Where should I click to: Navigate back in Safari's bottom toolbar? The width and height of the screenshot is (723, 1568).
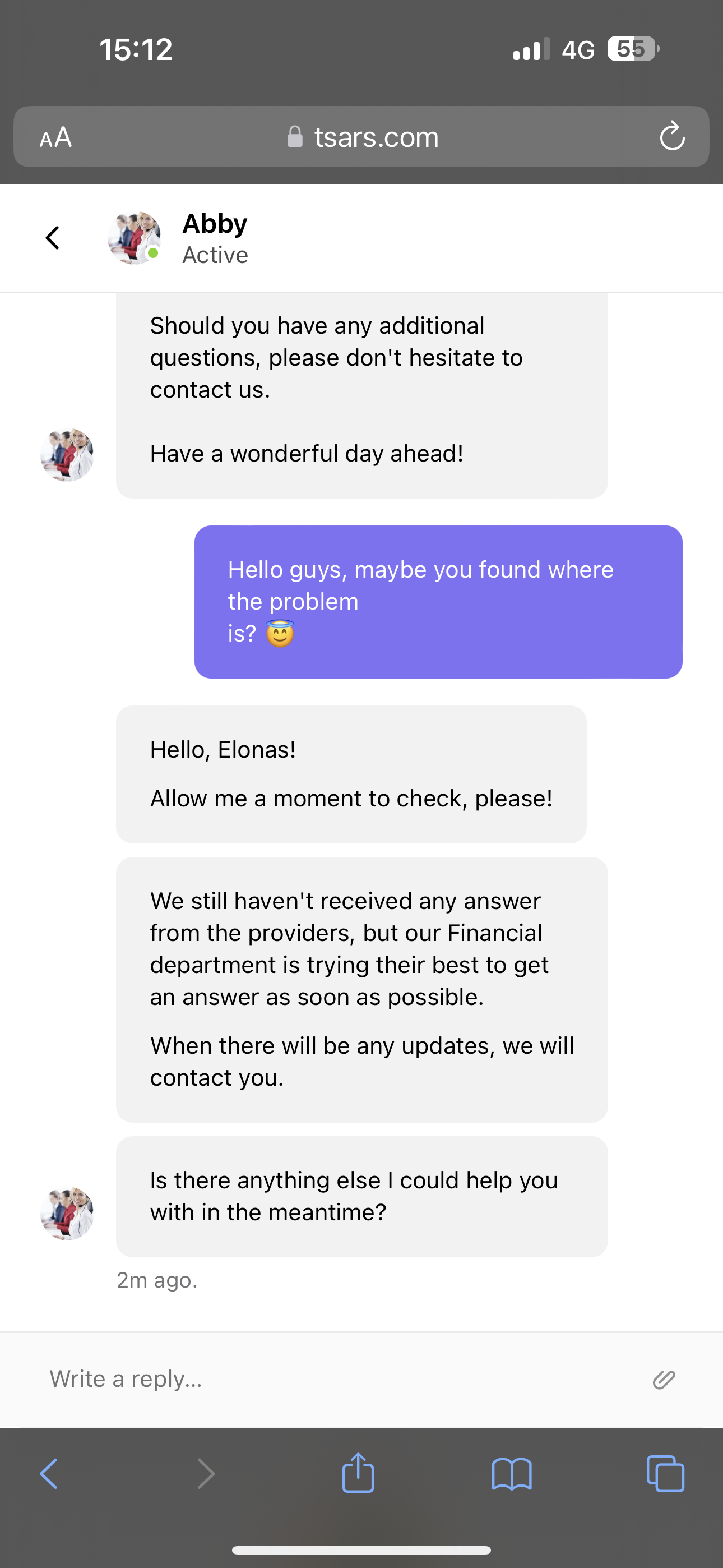point(49,1474)
